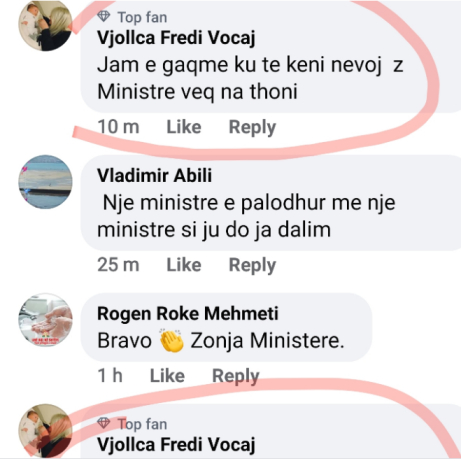Open Vladimir Abili's profile picture
Screen dimensions: 461x461
tap(45, 182)
